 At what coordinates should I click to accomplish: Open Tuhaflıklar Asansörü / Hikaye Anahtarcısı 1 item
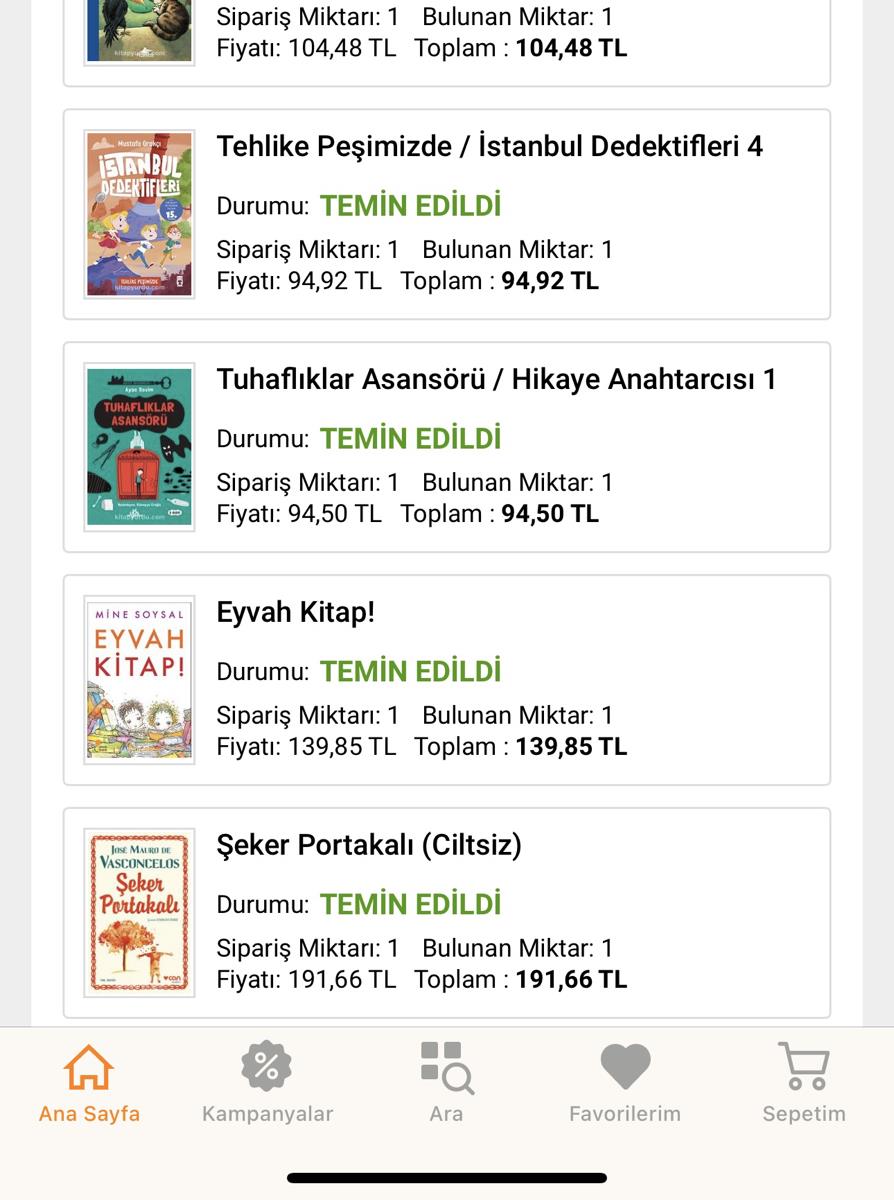pyautogui.click(x=496, y=380)
